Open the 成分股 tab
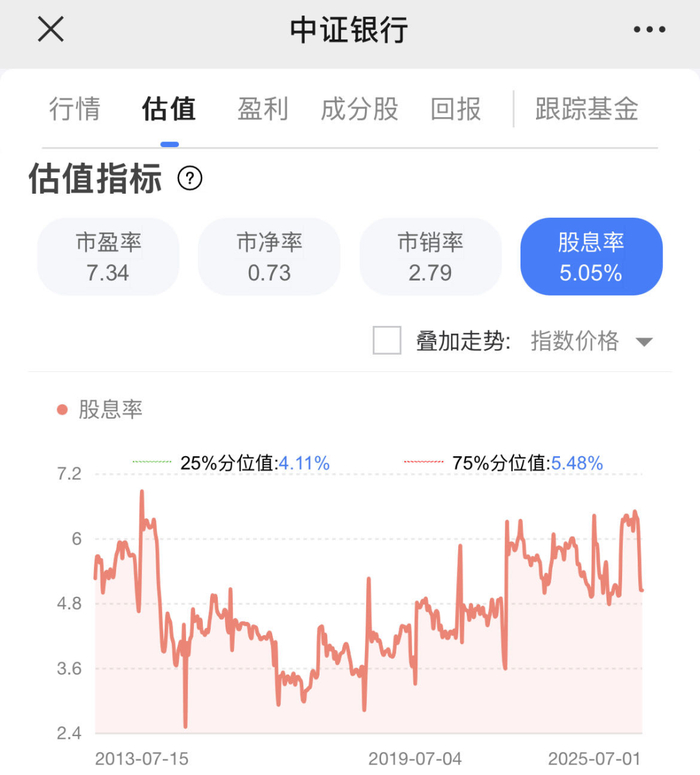Screen dimensions: 700x775 pyautogui.click(x=359, y=109)
